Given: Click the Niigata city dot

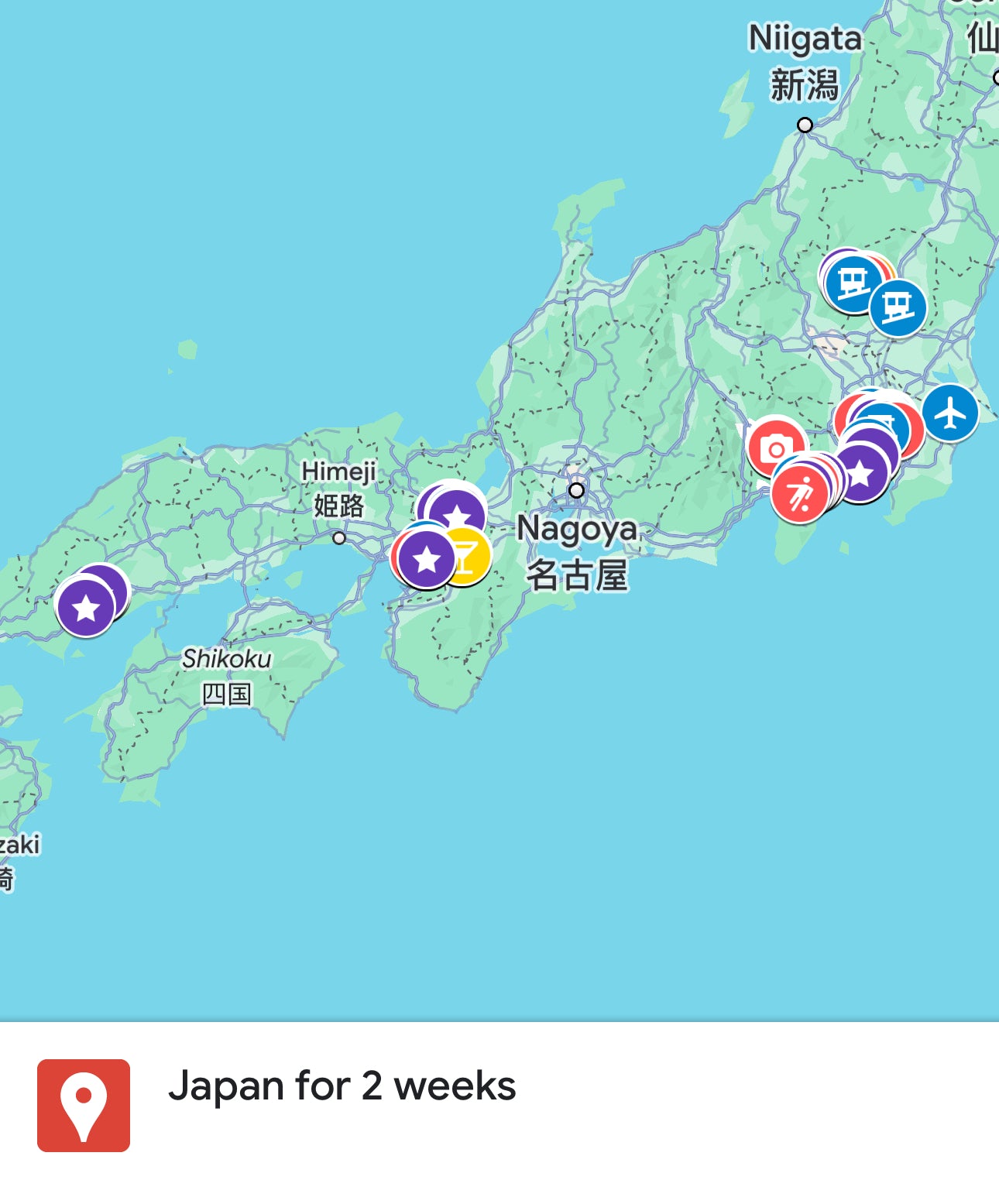Looking at the screenshot, I should pyautogui.click(x=803, y=124).
